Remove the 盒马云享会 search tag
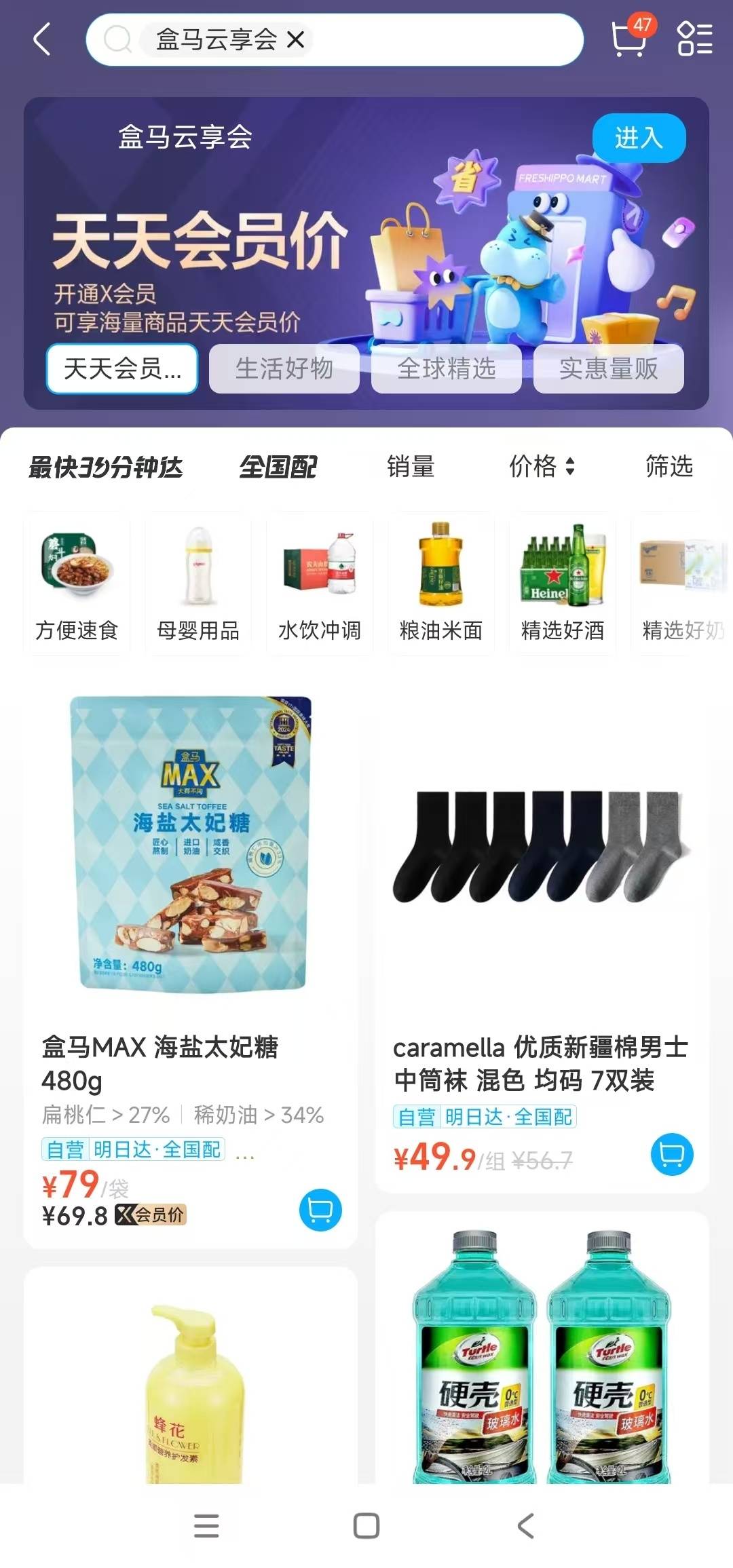Screen dimensions: 733x1568 pos(295,40)
